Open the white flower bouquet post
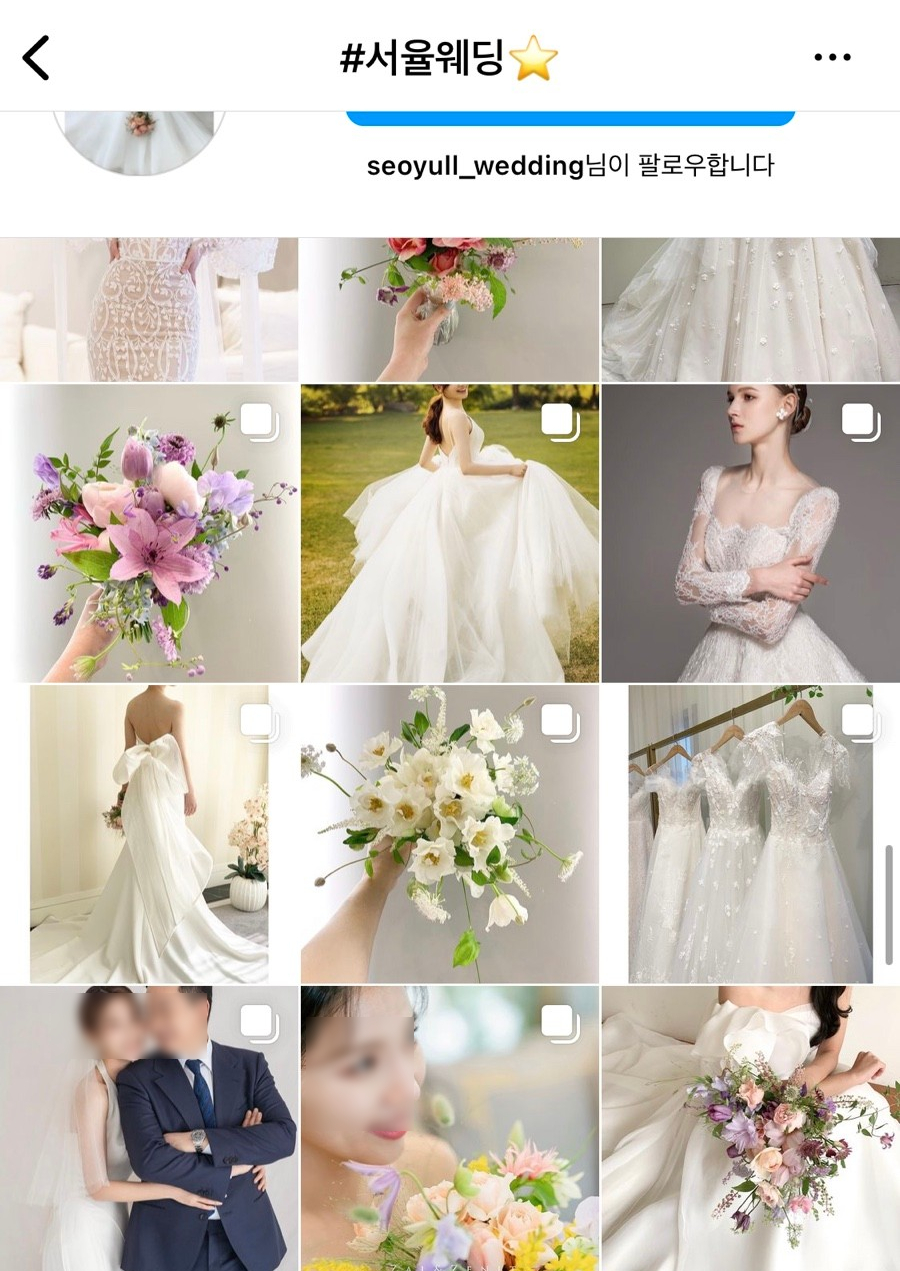 [450, 834]
